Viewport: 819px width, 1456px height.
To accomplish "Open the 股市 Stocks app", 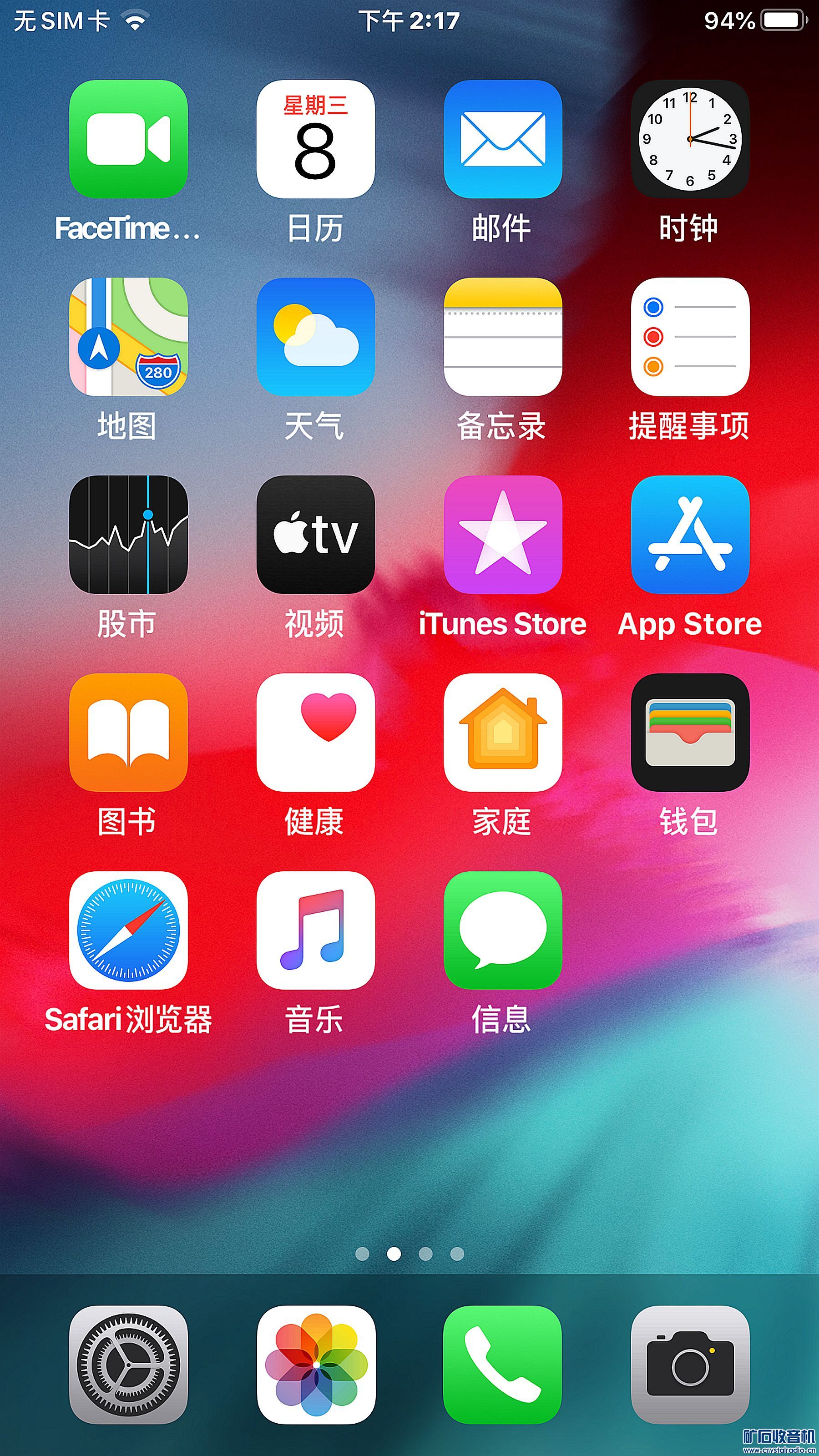I will click(x=129, y=537).
